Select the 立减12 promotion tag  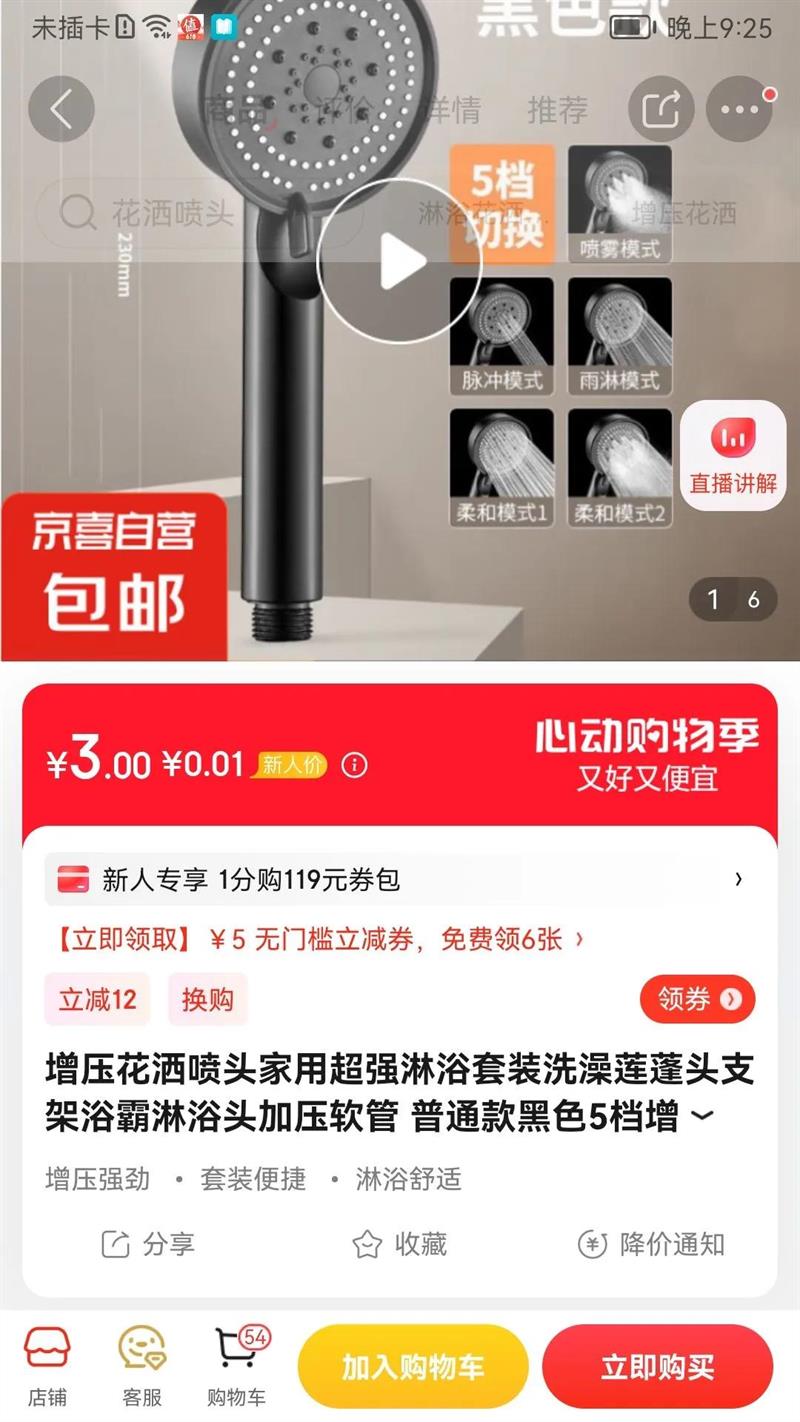[97, 999]
